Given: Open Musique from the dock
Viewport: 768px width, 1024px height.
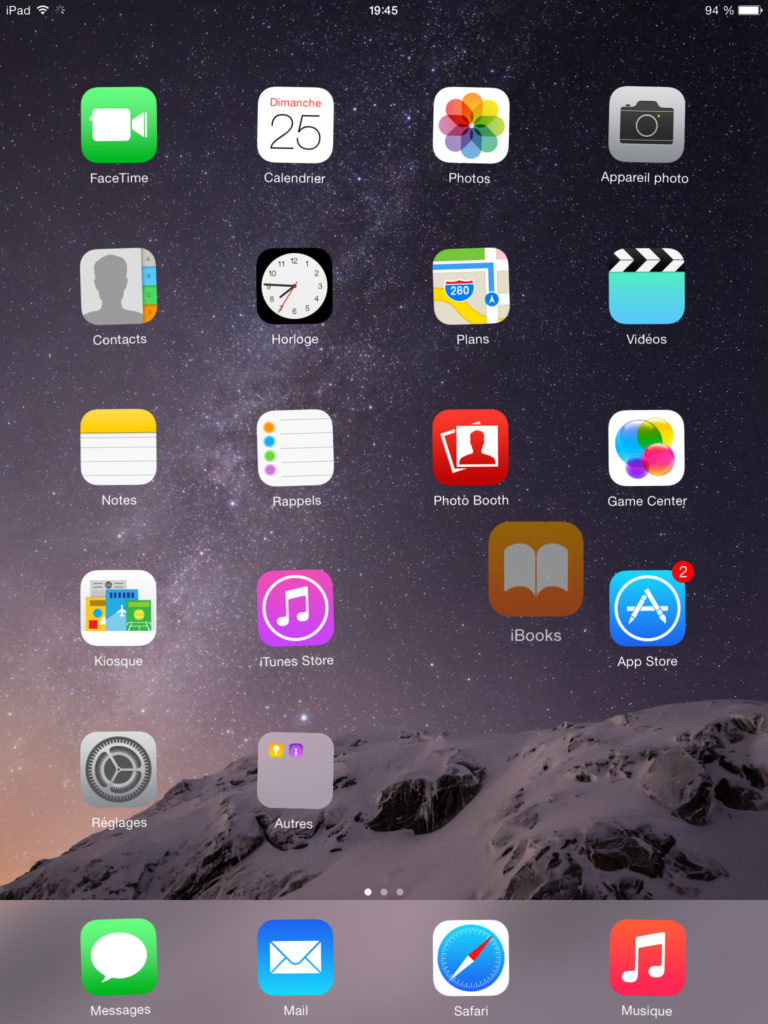Looking at the screenshot, I should click(x=647, y=957).
